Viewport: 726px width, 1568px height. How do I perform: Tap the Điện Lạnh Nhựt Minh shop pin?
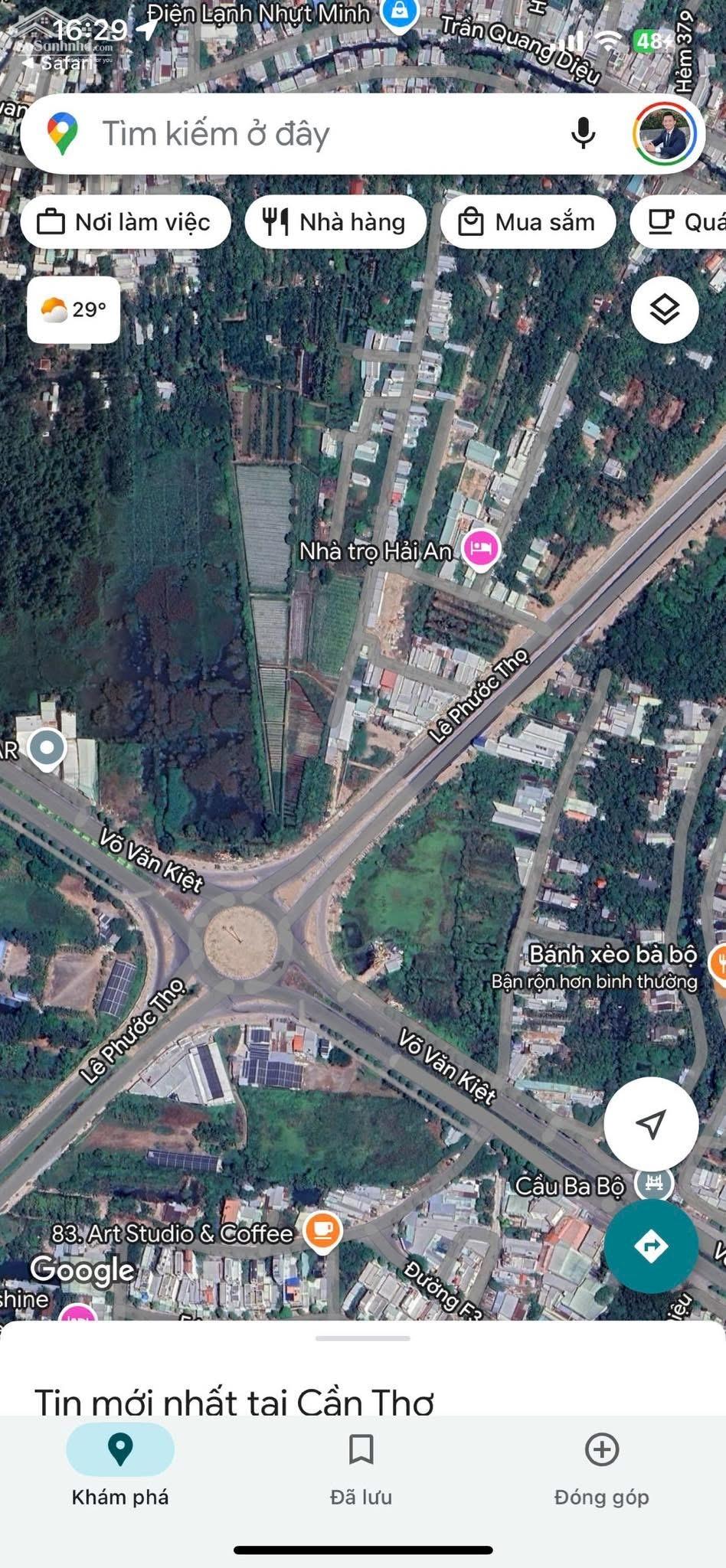click(x=399, y=15)
